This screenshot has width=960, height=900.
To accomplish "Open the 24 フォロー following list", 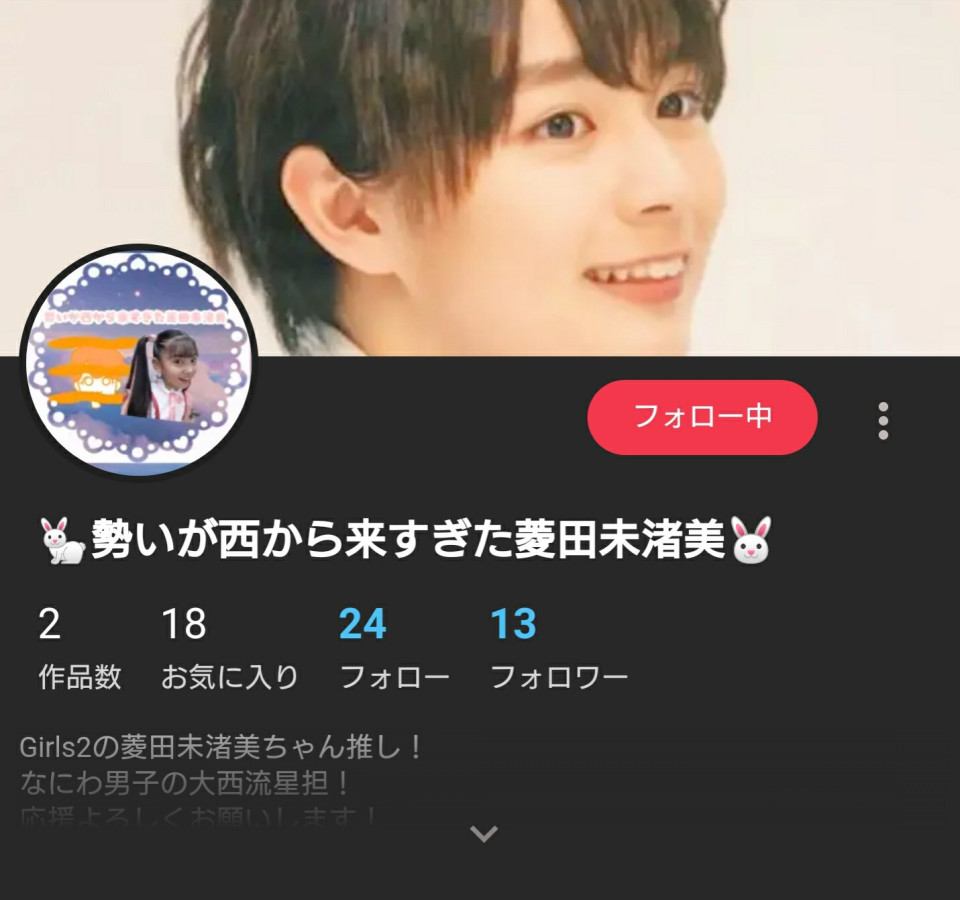I will click(x=393, y=648).
